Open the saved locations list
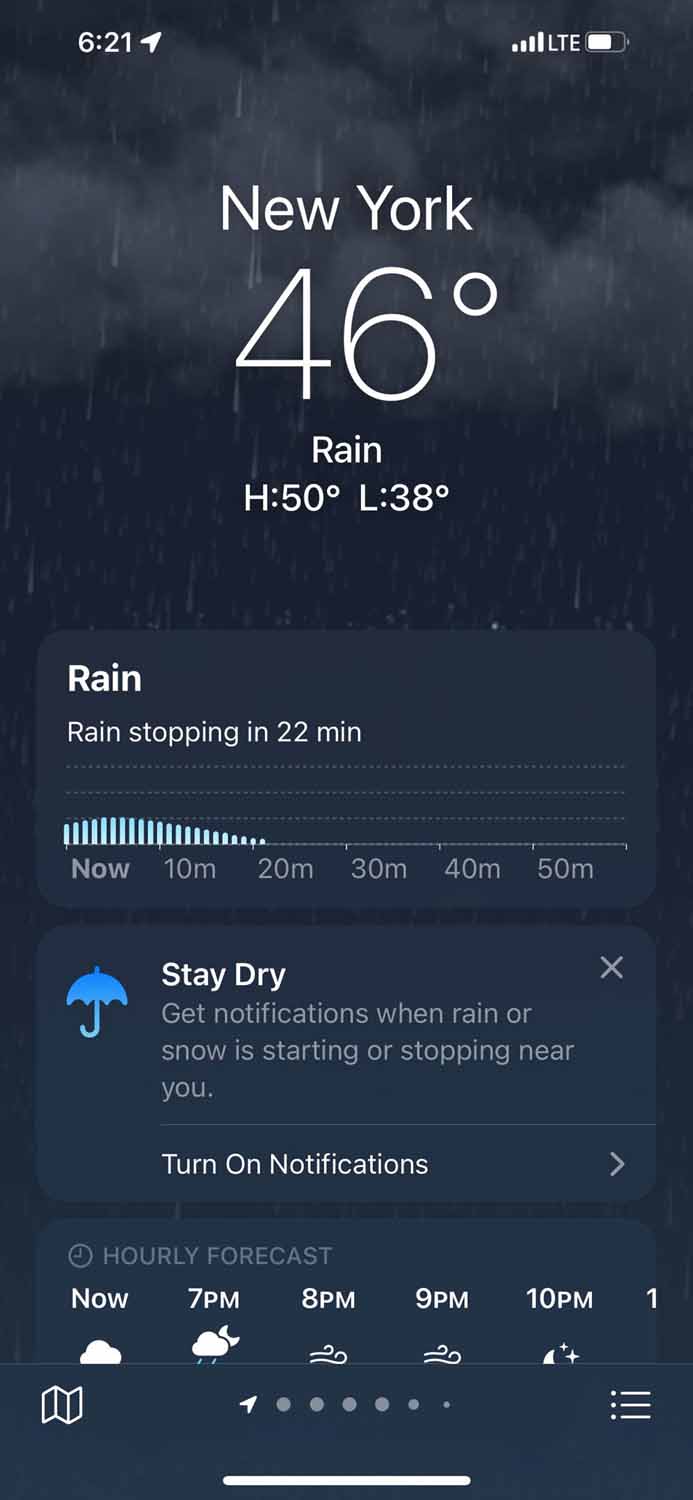The image size is (693, 1500). tap(630, 1405)
